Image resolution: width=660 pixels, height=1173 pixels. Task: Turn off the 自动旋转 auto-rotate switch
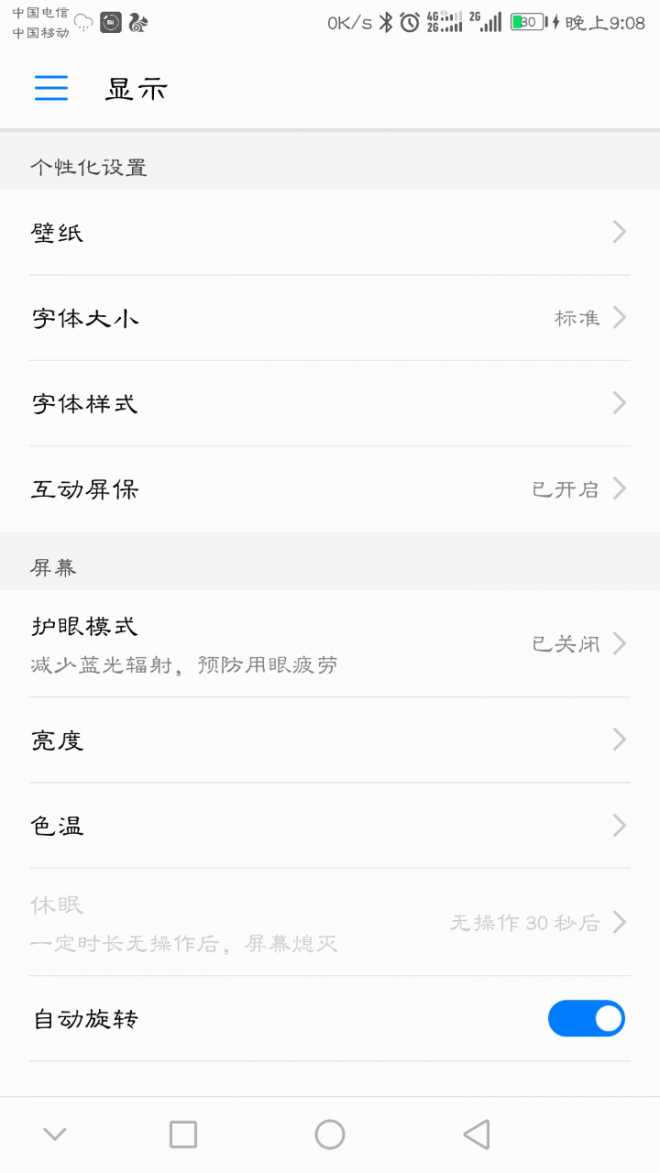pyautogui.click(x=586, y=1019)
